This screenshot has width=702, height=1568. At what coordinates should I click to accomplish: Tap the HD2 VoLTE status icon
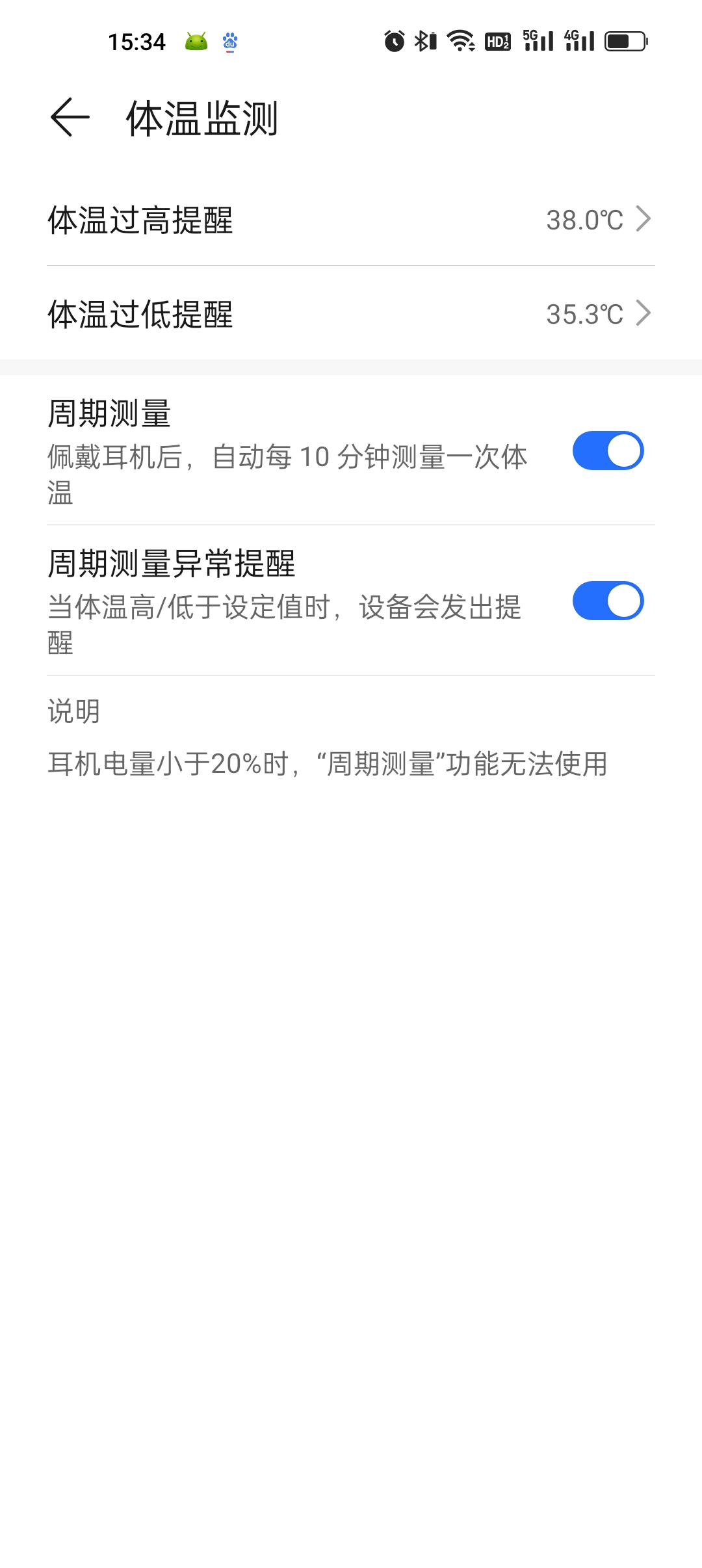pos(498,41)
